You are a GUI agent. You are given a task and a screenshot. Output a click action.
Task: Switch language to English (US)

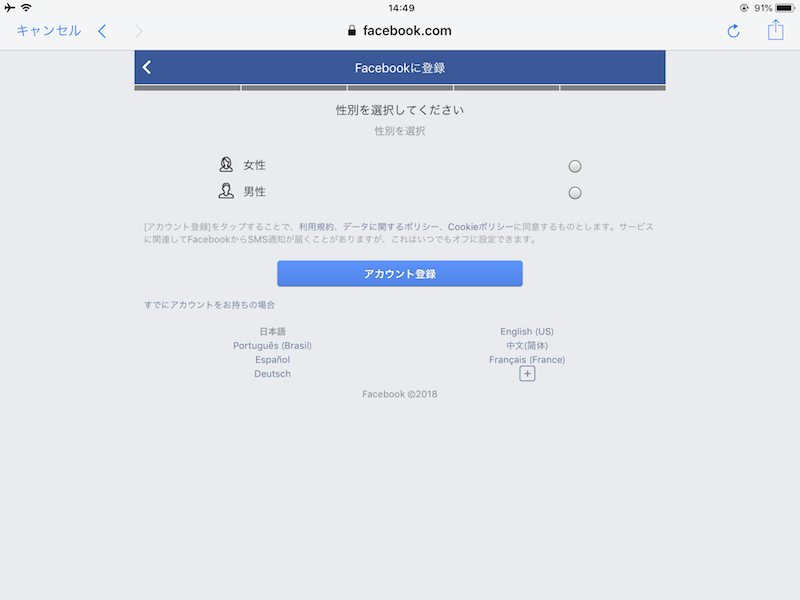(527, 331)
